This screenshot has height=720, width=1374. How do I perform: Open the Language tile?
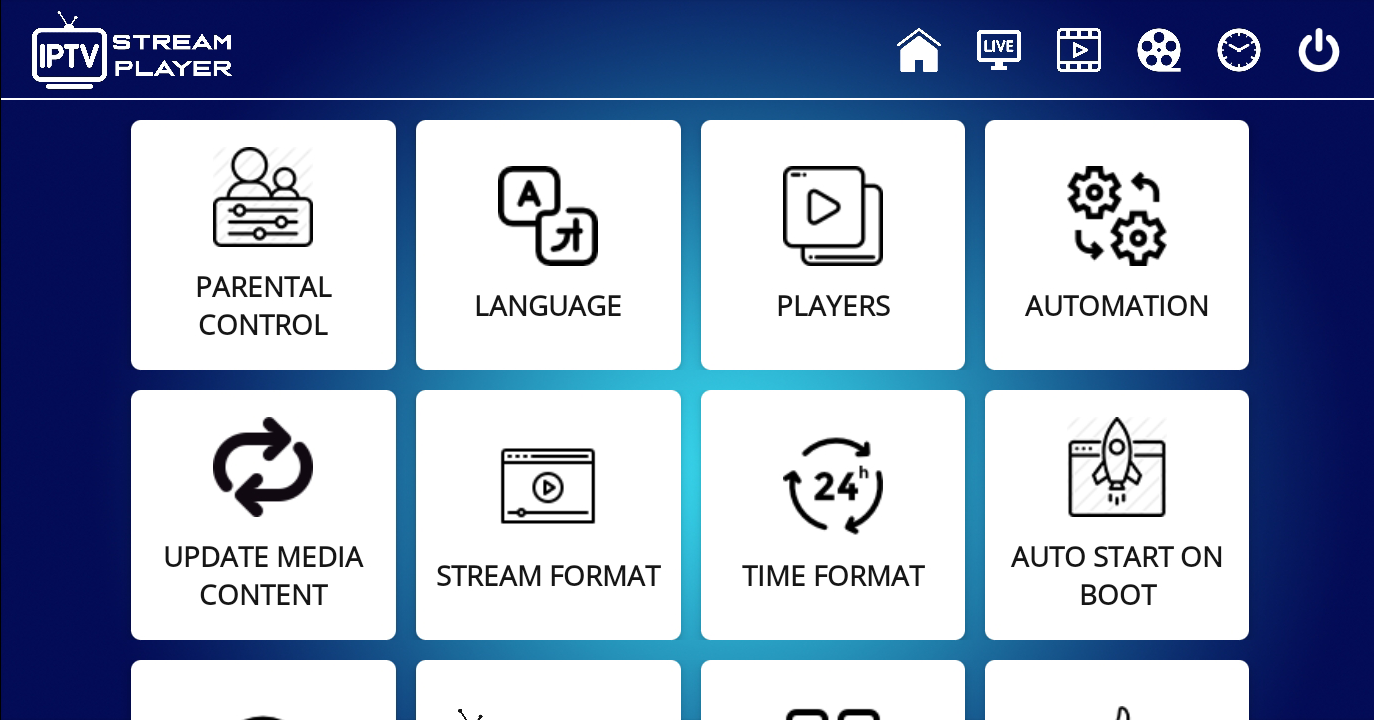click(548, 245)
